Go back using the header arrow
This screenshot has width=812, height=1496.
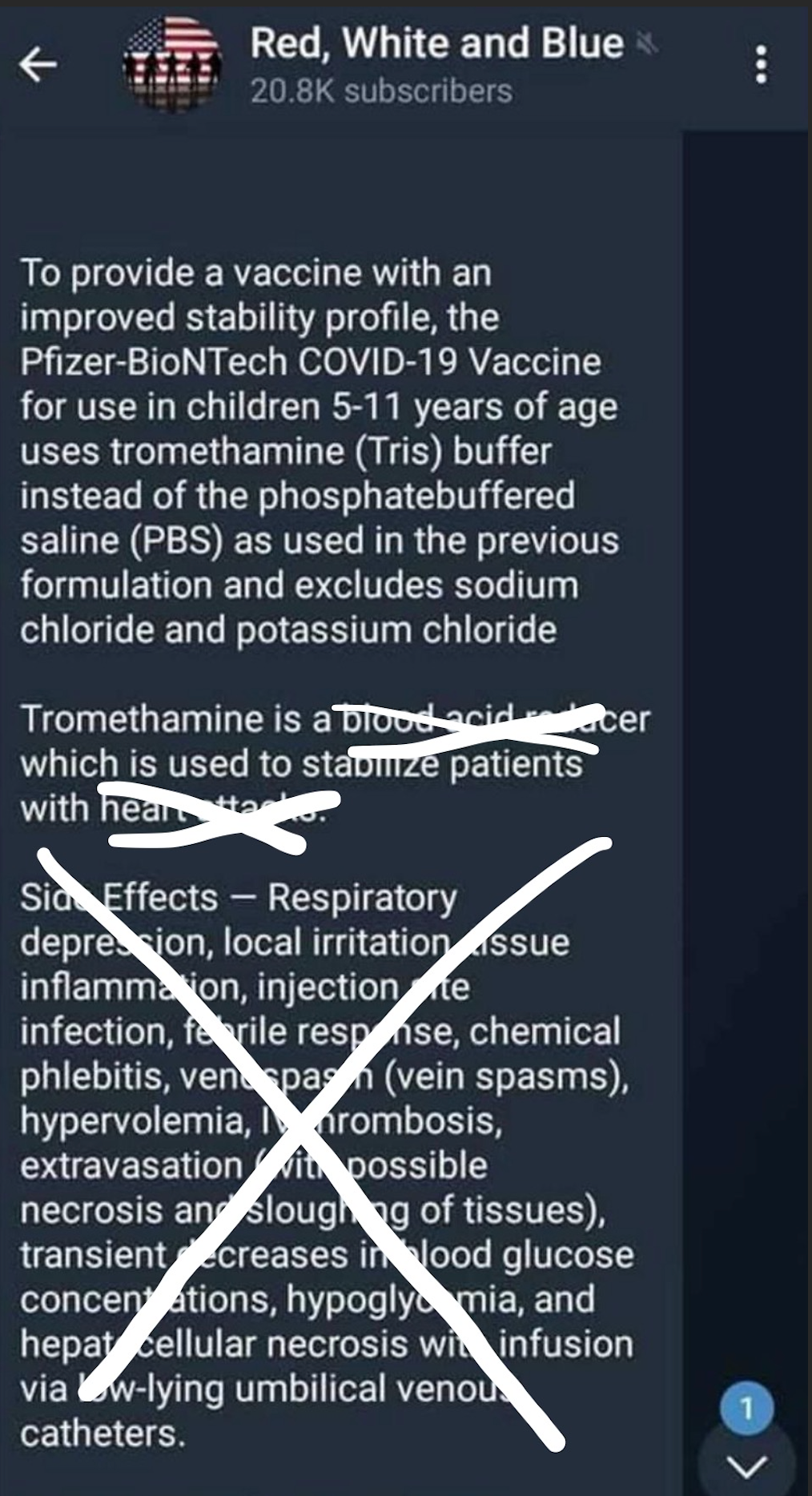tap(38, 64)
